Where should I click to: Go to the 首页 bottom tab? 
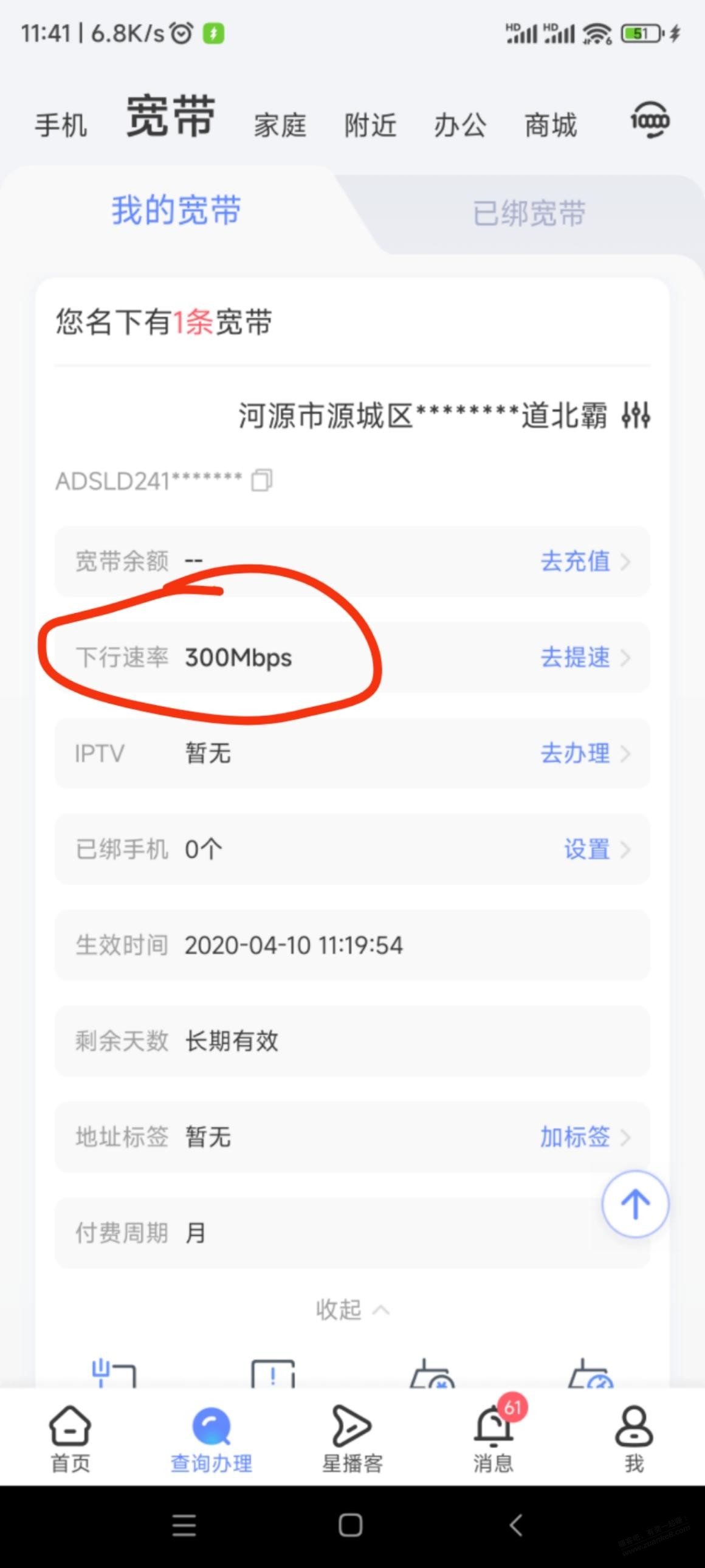[70, 1439]
